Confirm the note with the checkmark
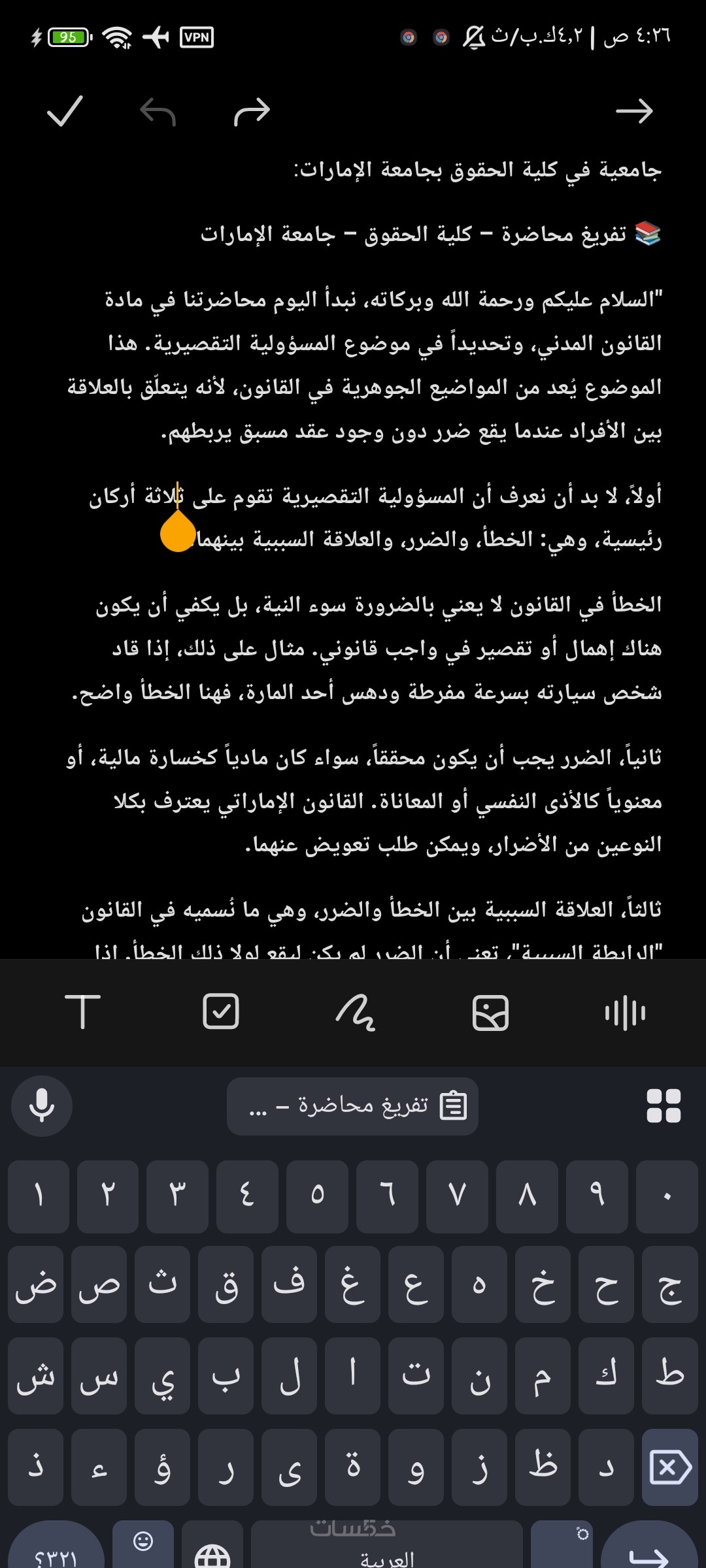The width and height of the screenshot is (706, 1568). pos(65,111)
